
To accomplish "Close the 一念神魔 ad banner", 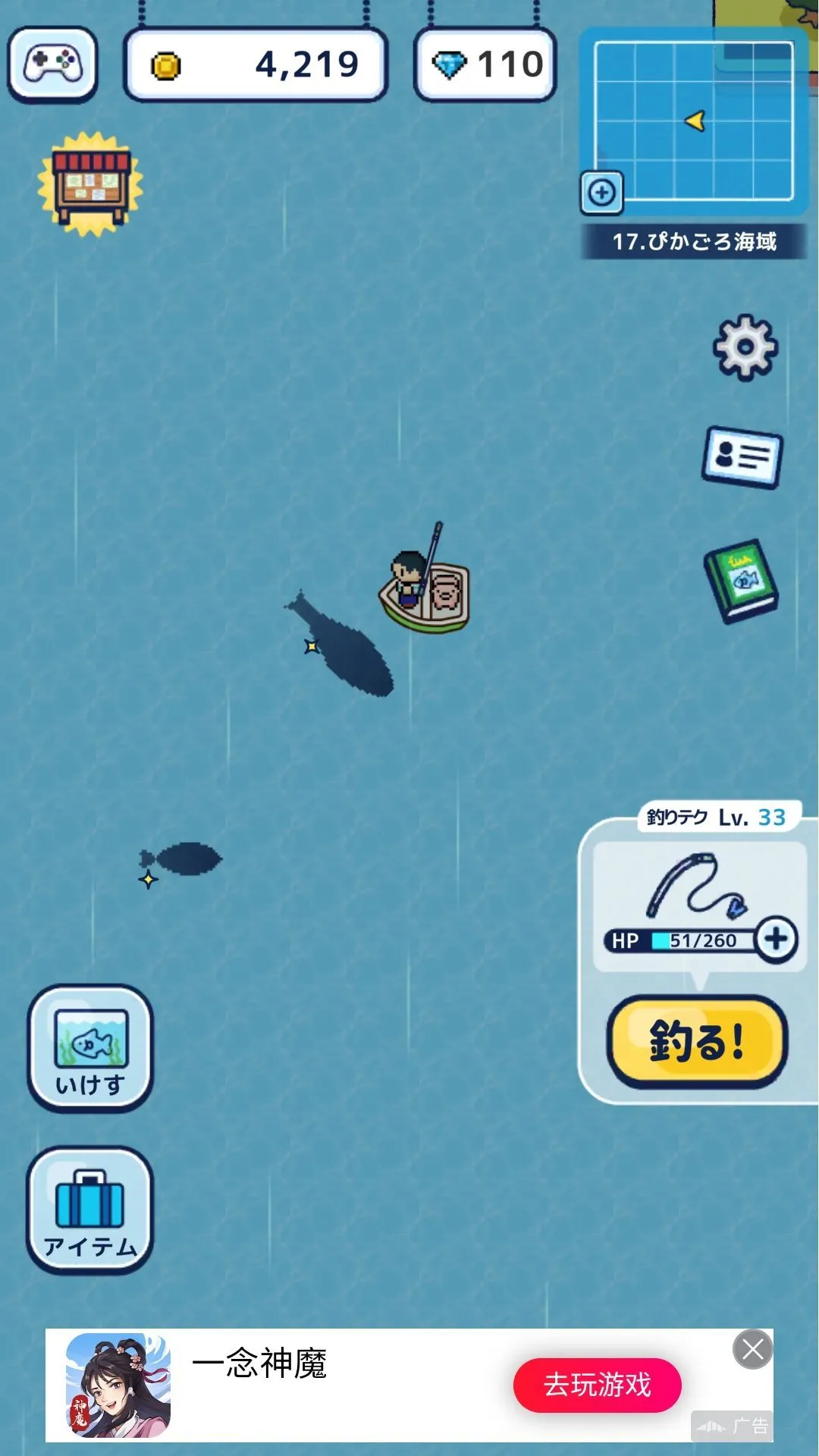I will 752,1349.
